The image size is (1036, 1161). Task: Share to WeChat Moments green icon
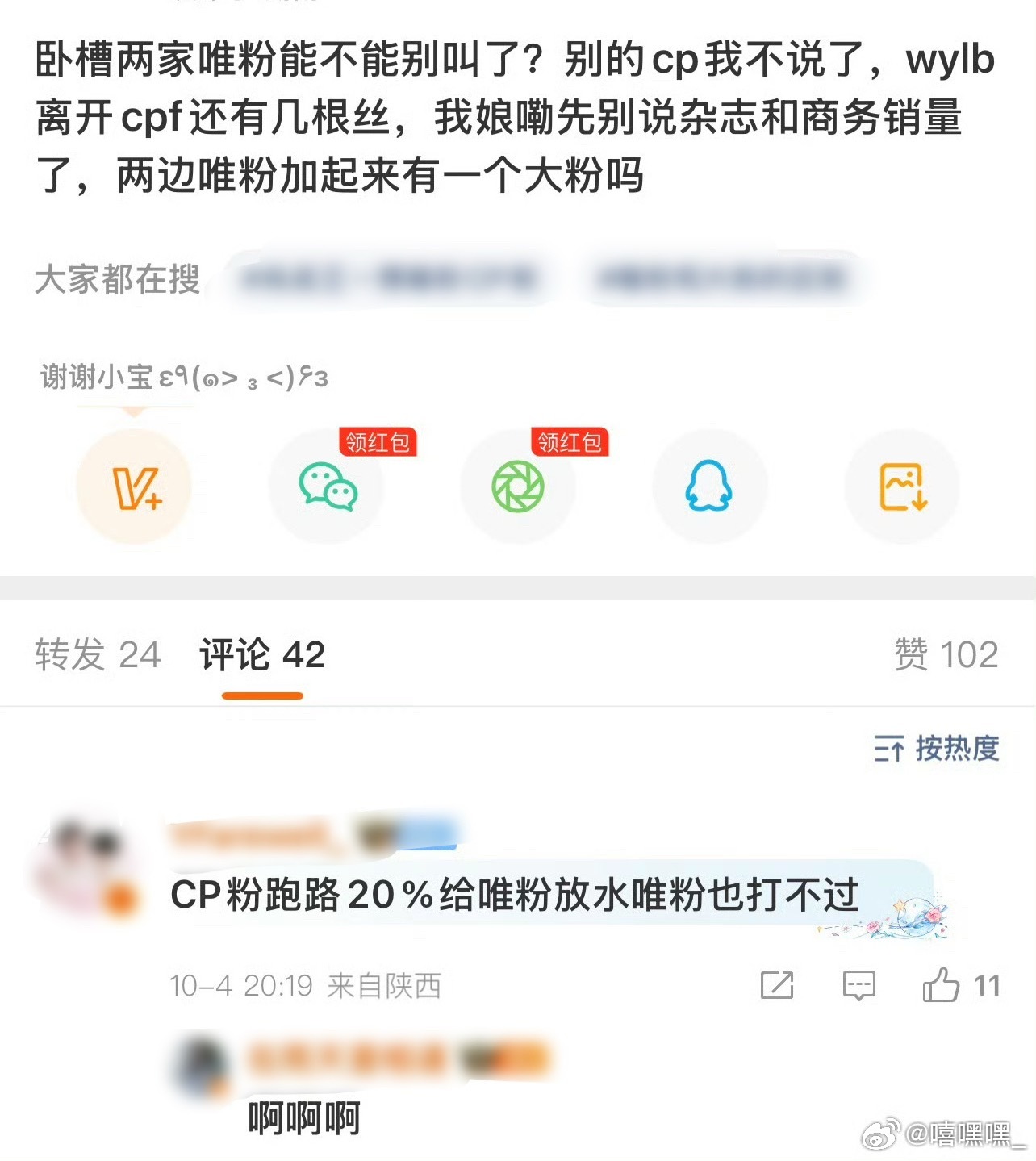pyautogui.click(x=517, y=487)
